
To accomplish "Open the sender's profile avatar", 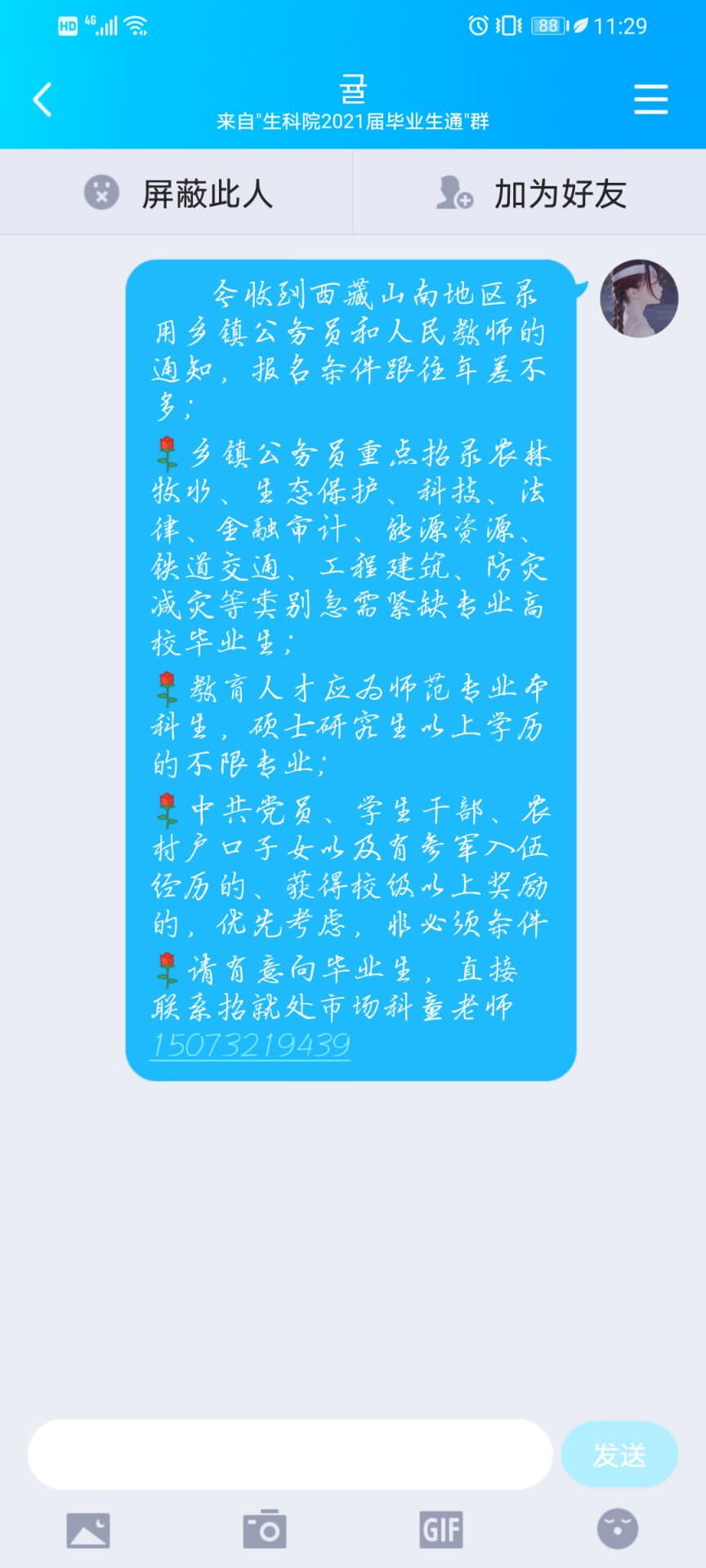I will coord(639,299).
